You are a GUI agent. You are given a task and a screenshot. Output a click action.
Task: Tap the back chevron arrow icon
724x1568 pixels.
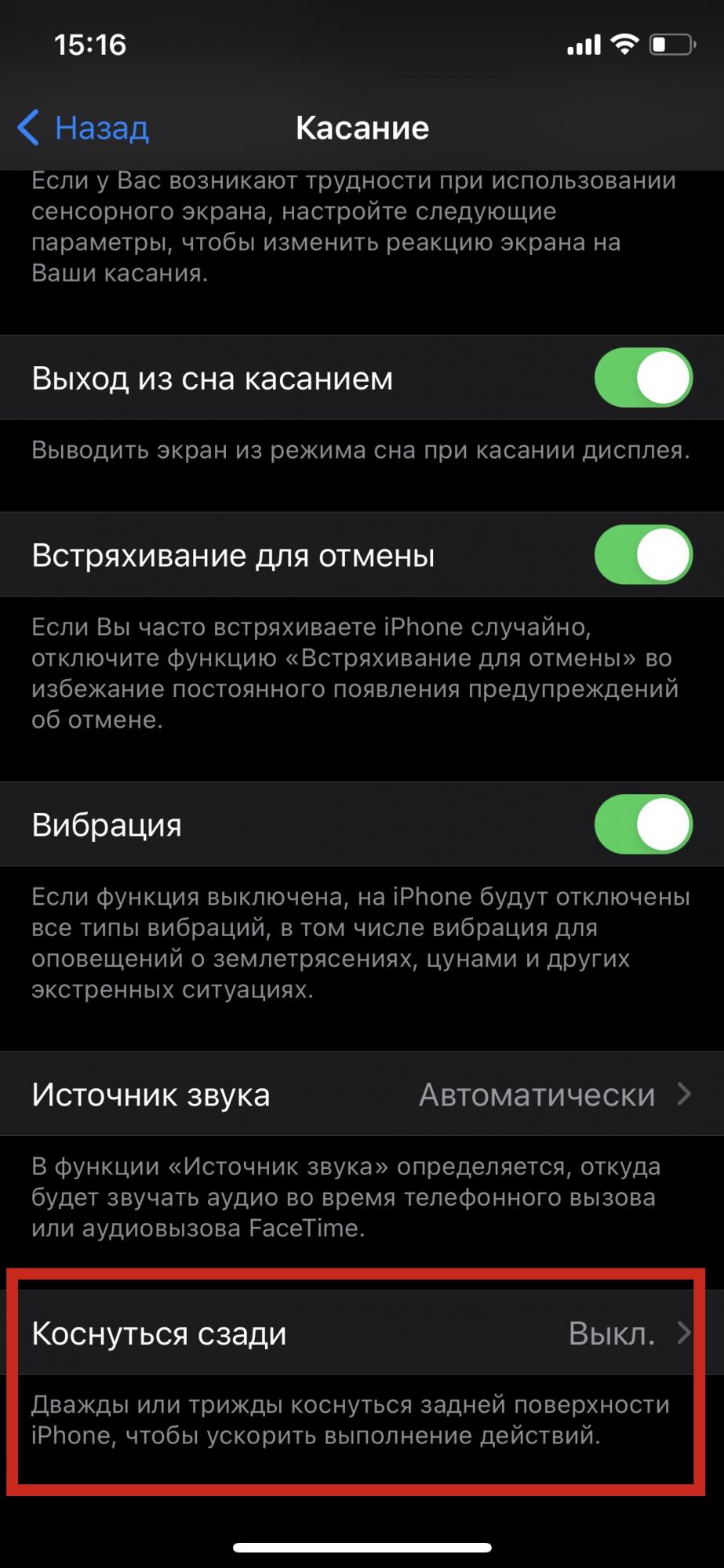point(28,127)
